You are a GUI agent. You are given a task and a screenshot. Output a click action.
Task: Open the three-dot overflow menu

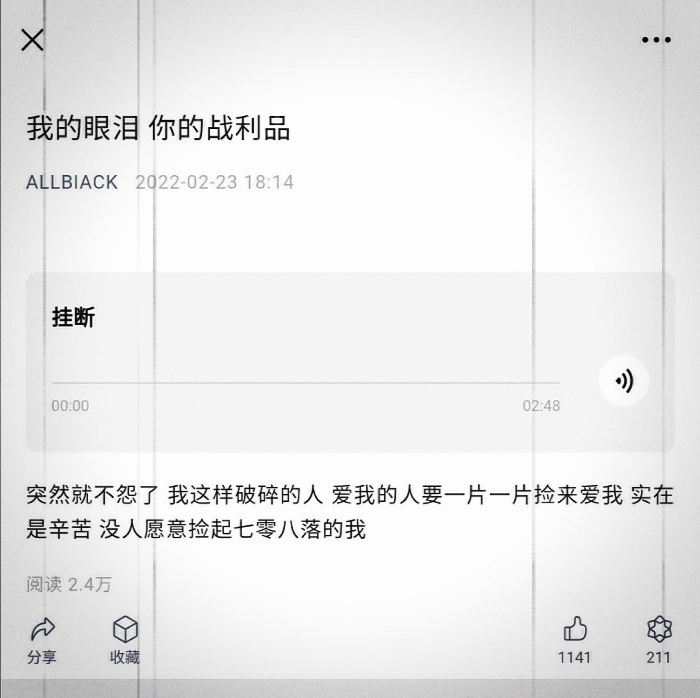pyautogui.click(x=656, y=40)
